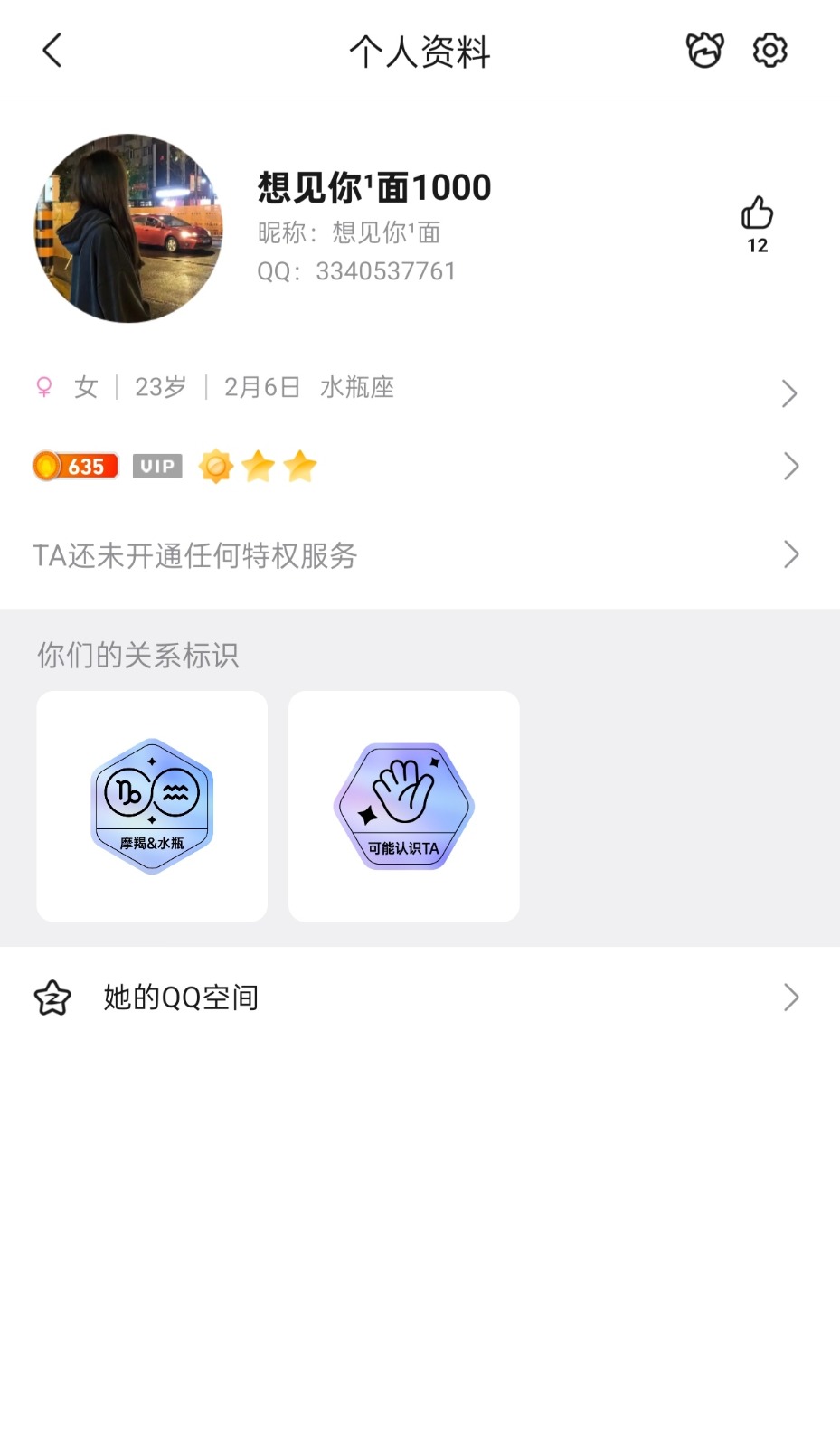
Task: Open 她的QQ空间
Action: pyautogui.click(x=416, y=998)
